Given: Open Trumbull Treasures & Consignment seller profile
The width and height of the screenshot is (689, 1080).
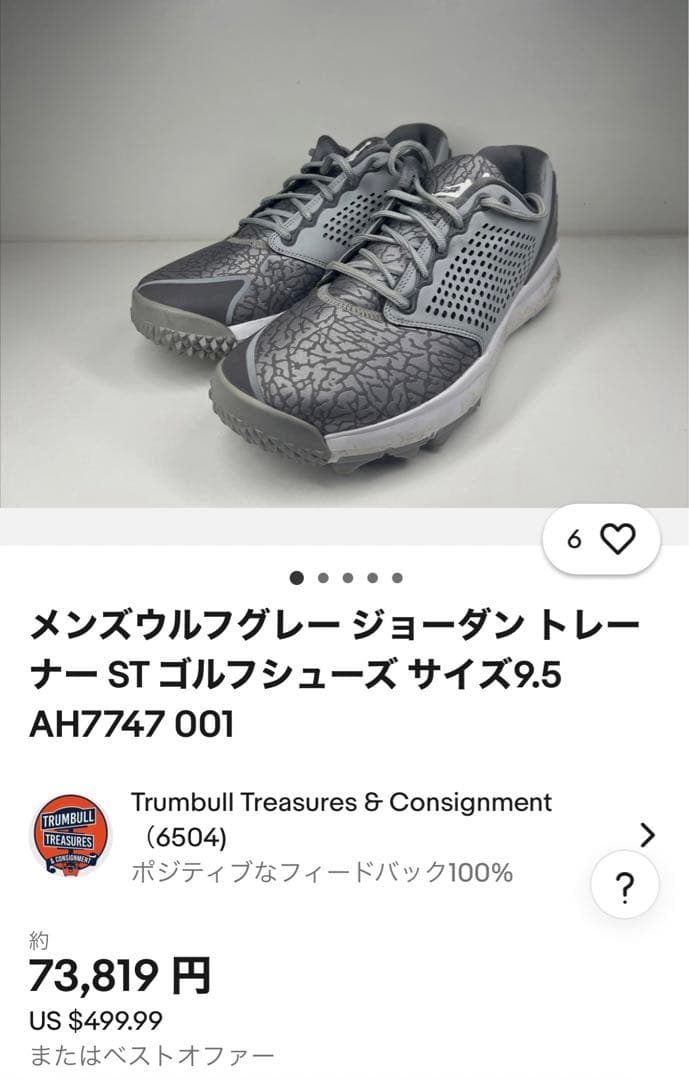Looking at the screenshot, I should tap(340, 802).
